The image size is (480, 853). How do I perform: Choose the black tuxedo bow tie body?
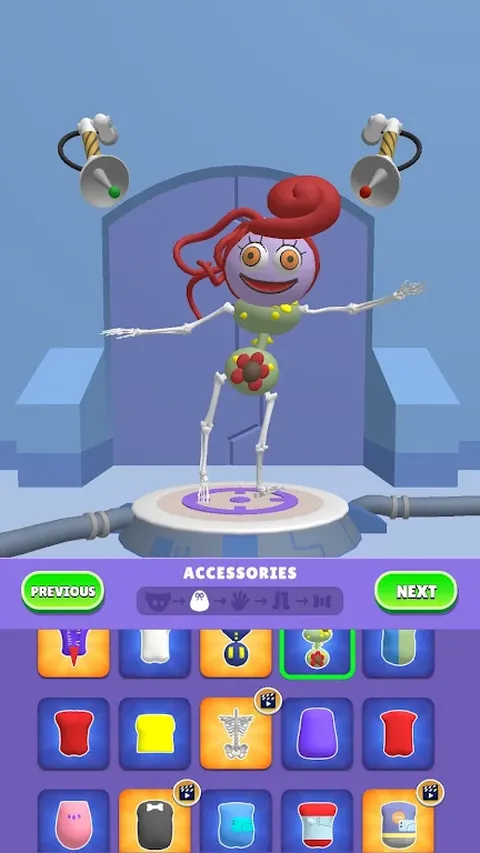click(155, 821)
